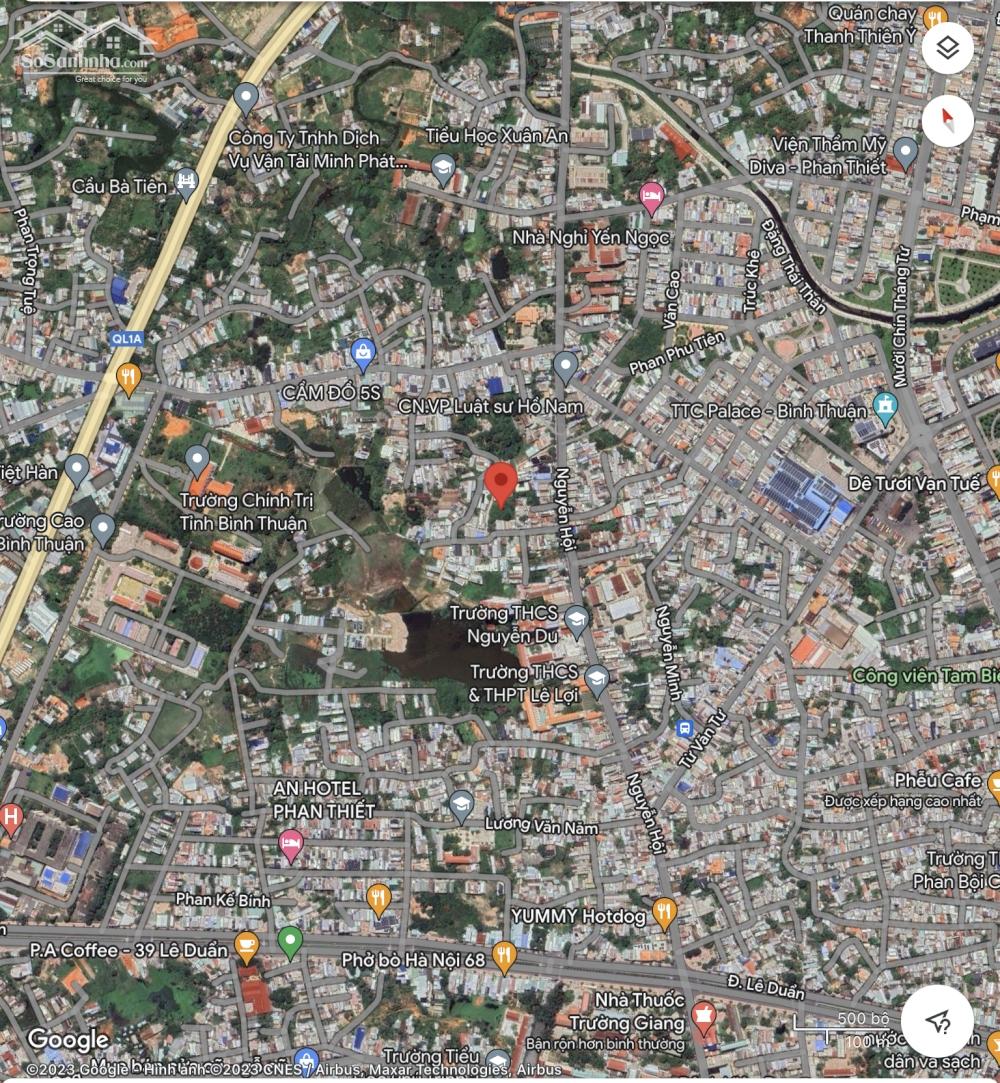Screen dimensions: 1000x1083
Task: Select the Cầu Bà Tiên bridge marker
Action: (x=186, y=182)
